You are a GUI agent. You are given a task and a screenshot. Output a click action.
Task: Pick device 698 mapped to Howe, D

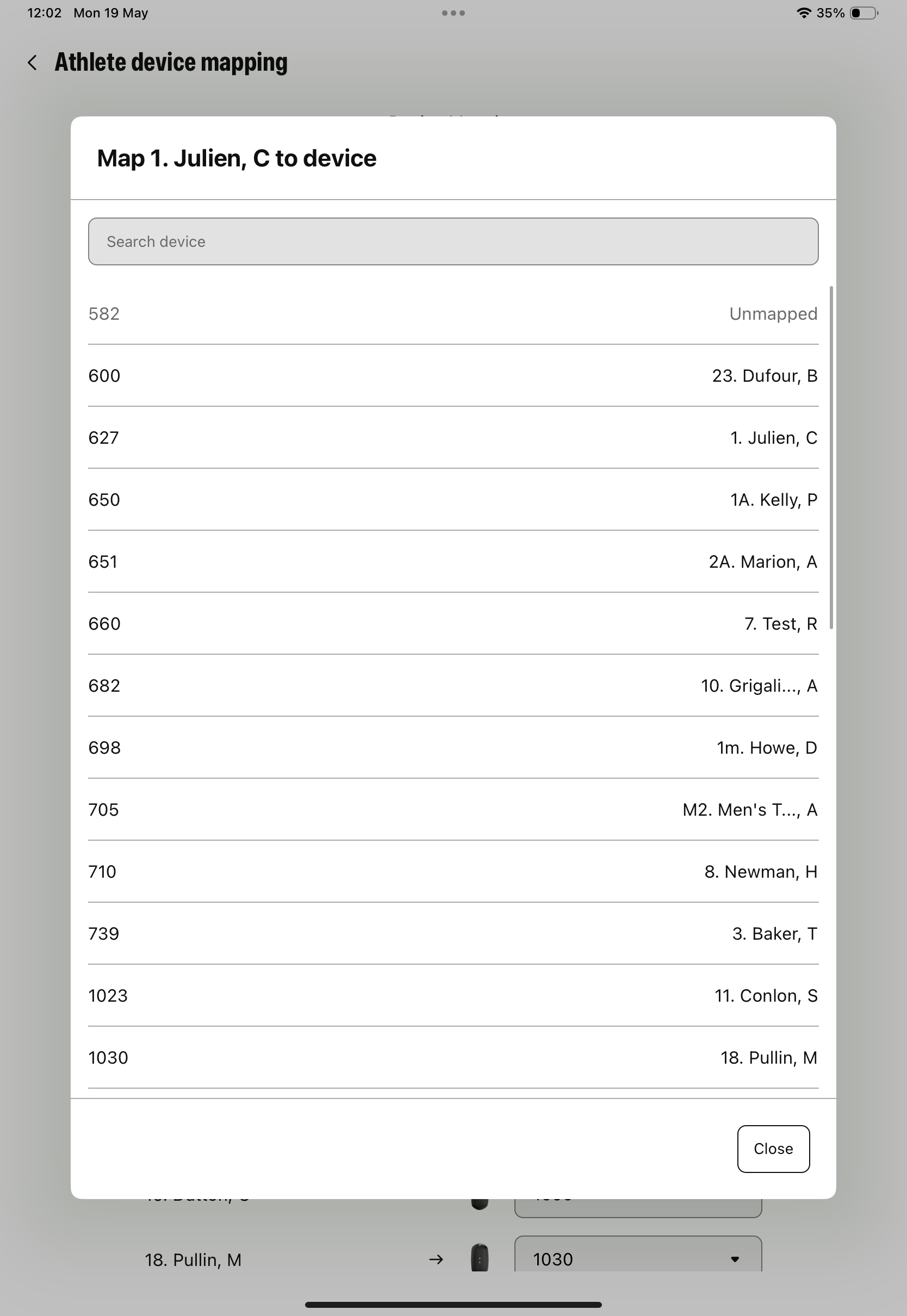click(453, 747)
